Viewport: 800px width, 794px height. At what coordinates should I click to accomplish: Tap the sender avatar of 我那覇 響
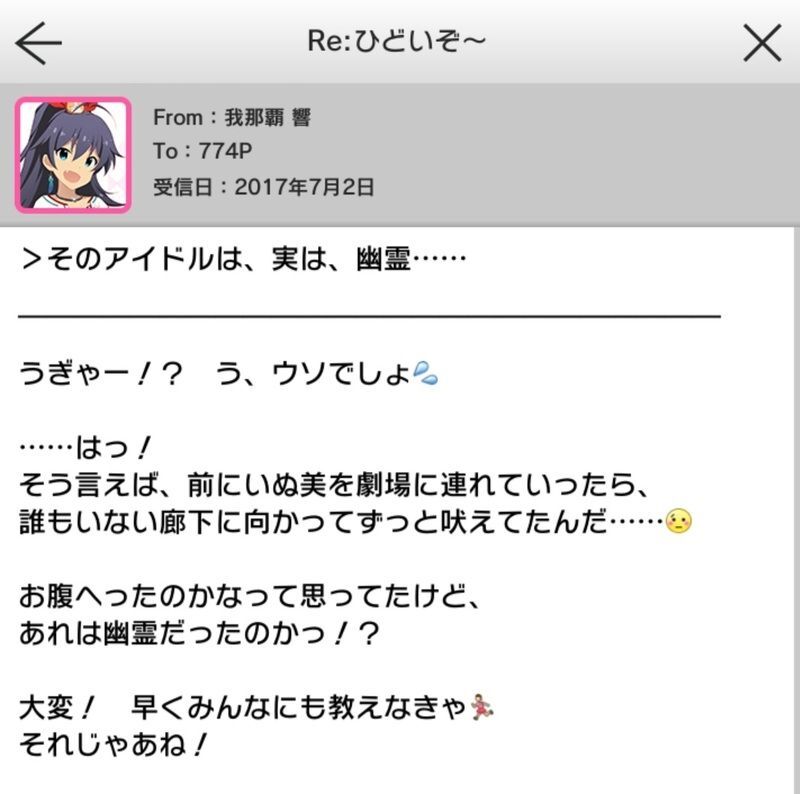pos(73,155)
